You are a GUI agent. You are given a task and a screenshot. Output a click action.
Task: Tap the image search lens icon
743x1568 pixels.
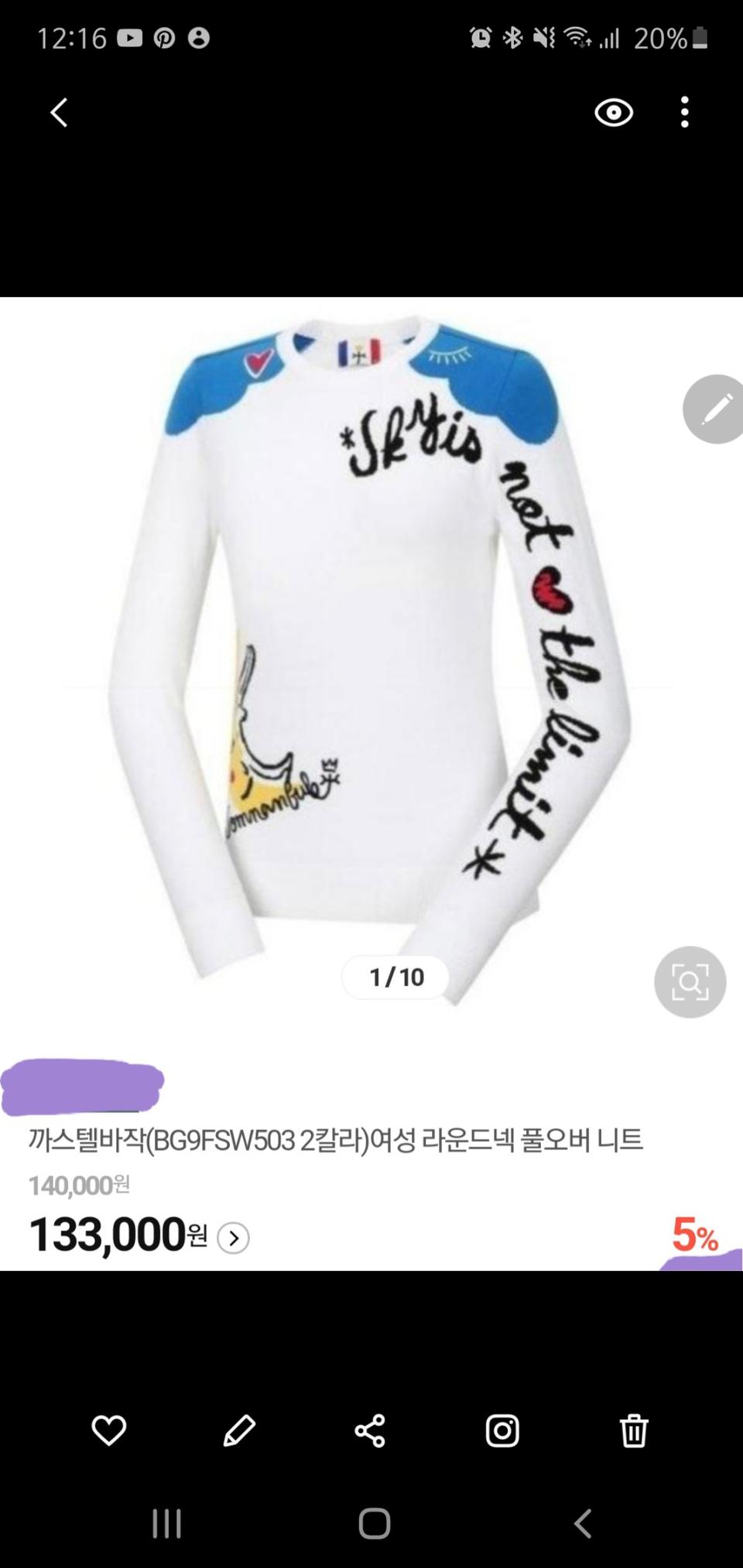(x=690, y=981)
